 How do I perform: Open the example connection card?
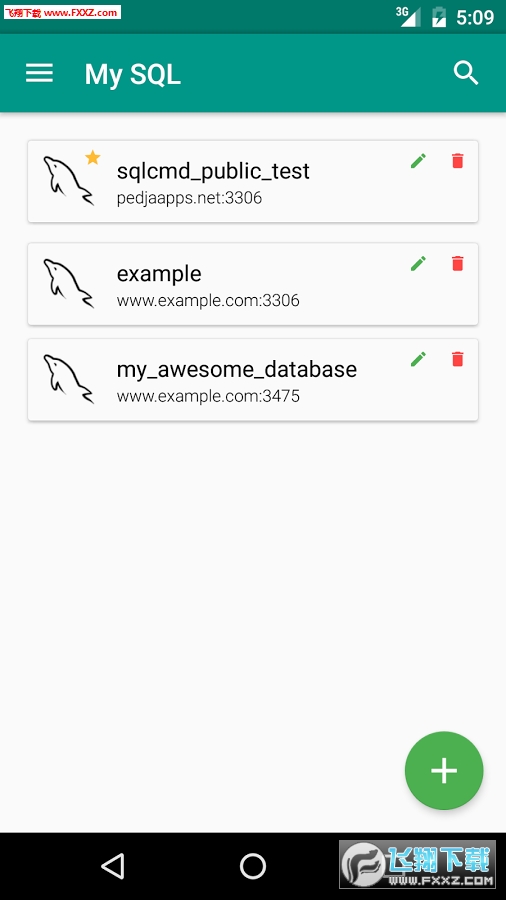253,284
